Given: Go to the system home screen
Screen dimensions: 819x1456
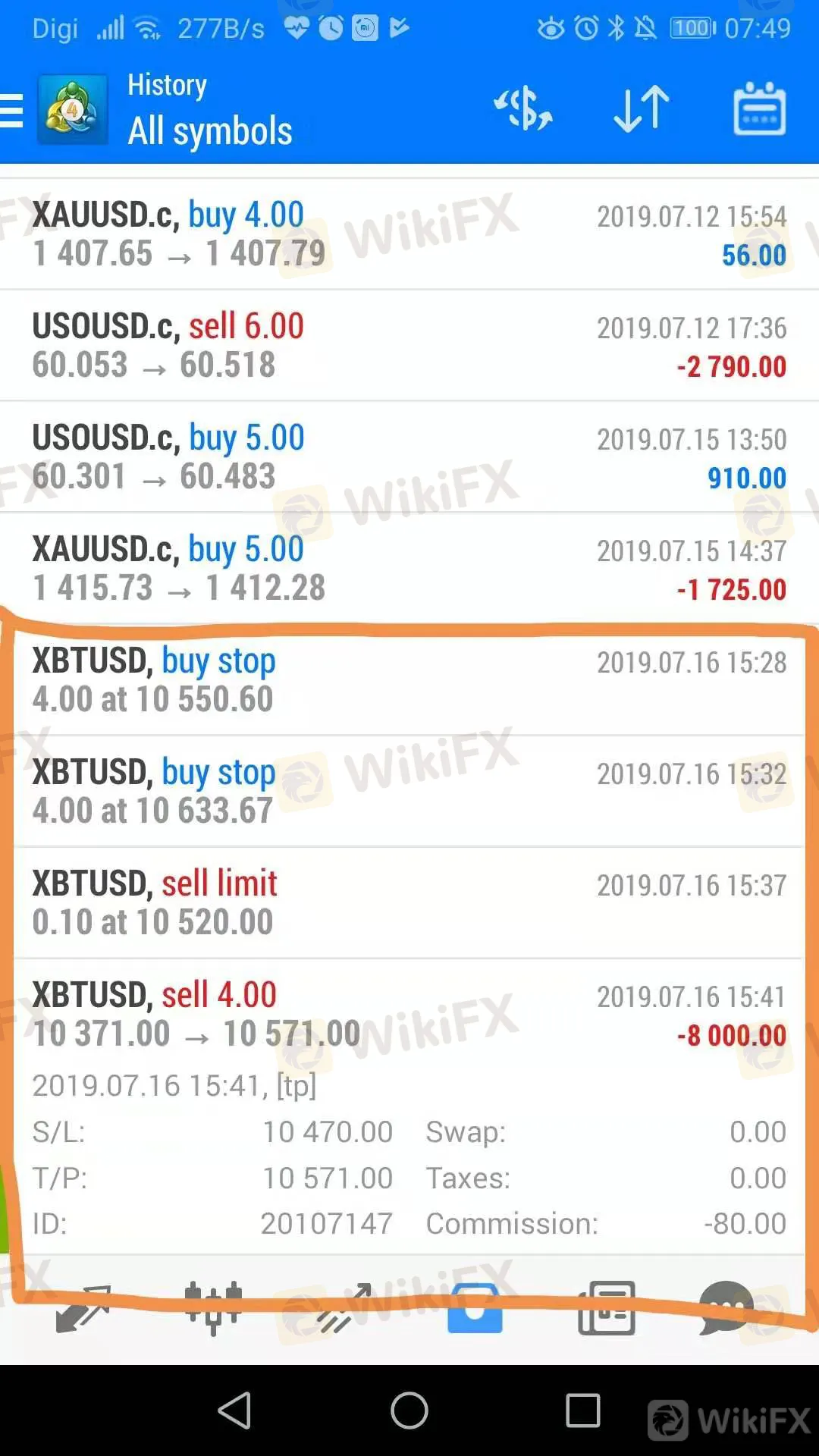Looking at the screenshot, I should click(409, 1410).
